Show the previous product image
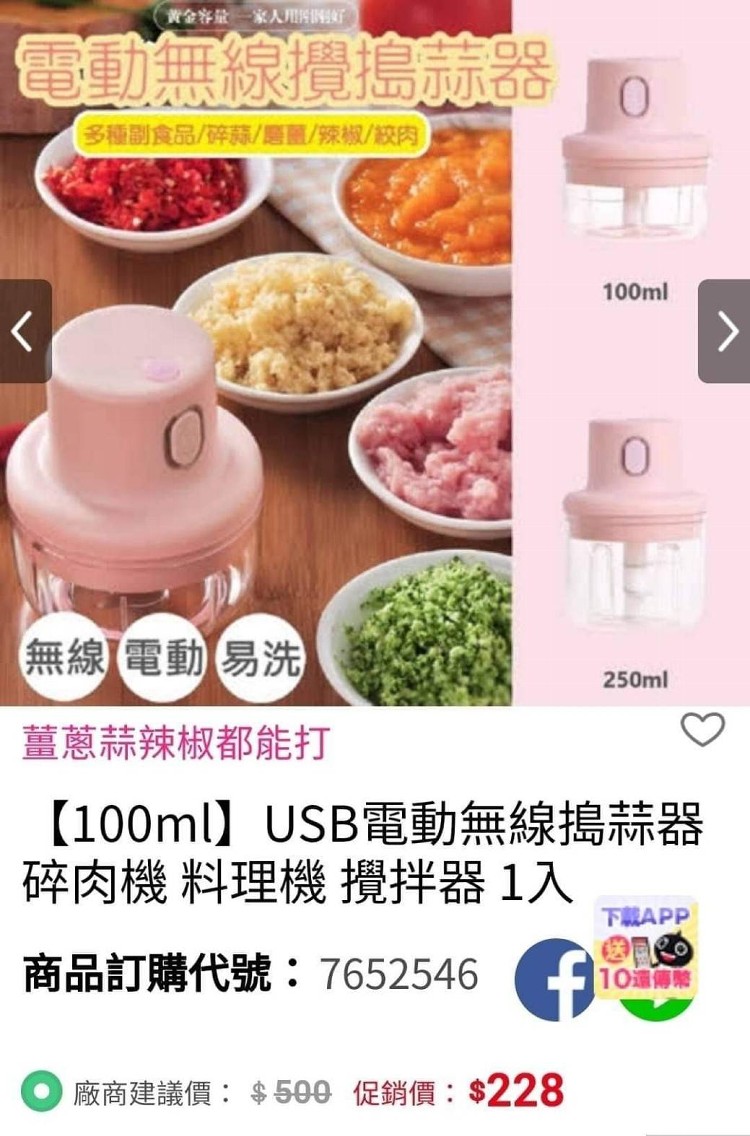 (25, 331)
